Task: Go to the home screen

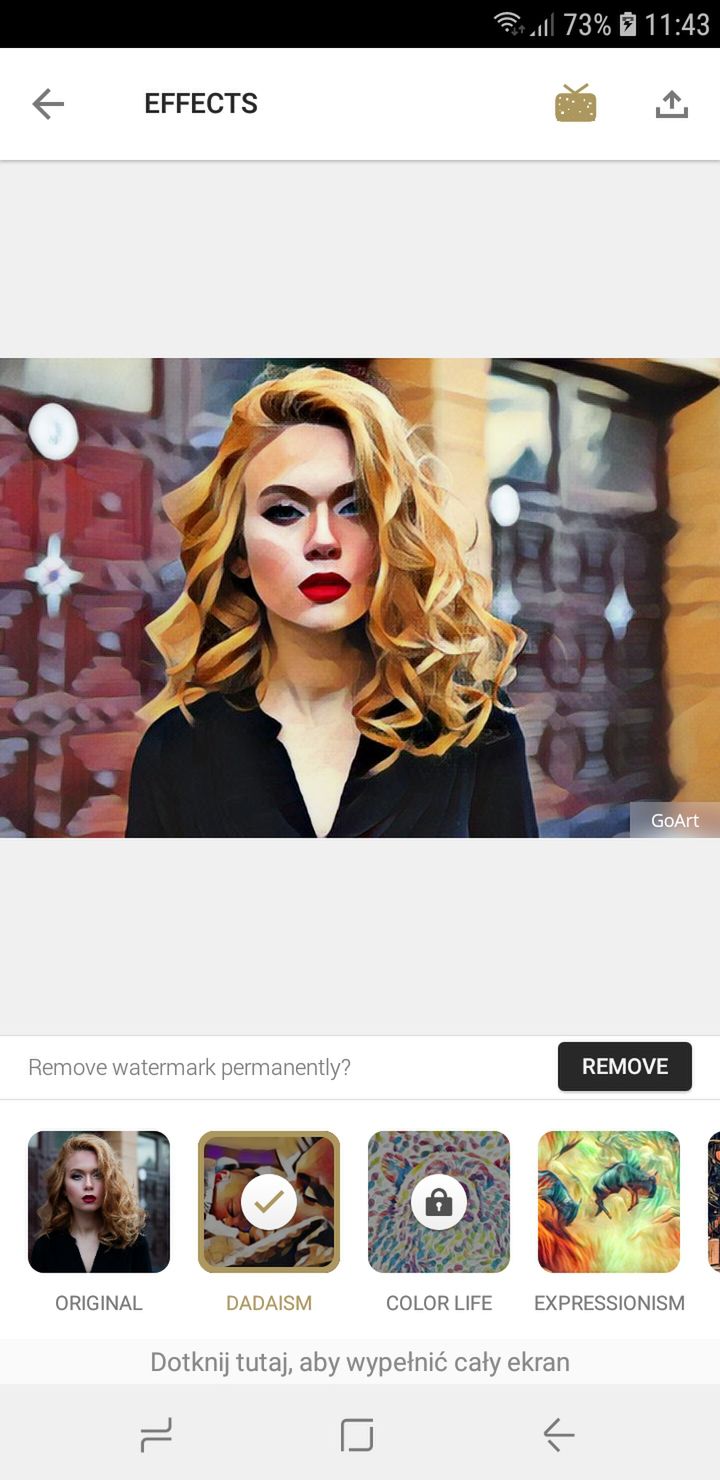Action: pos(357,1436)
